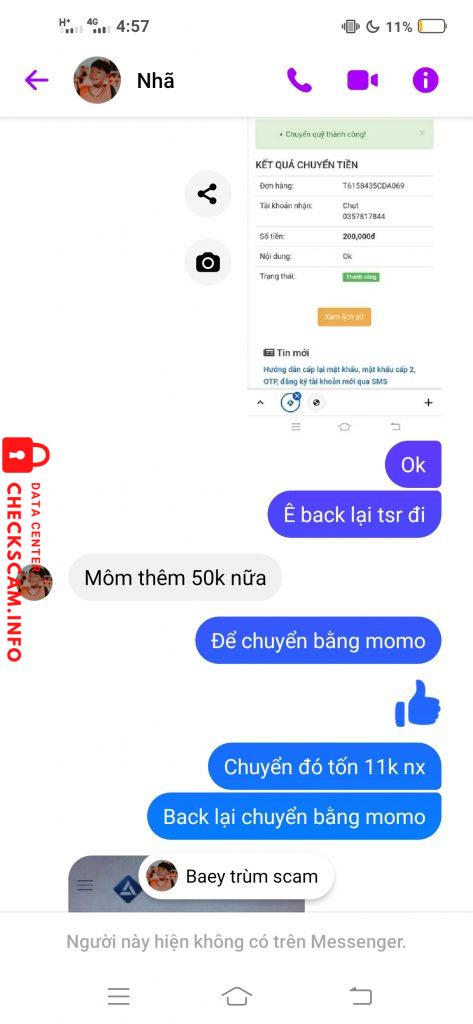Start a voice call with Nhã
The width and height of the screenshot is (473, 1024).
tap(299, 80)
